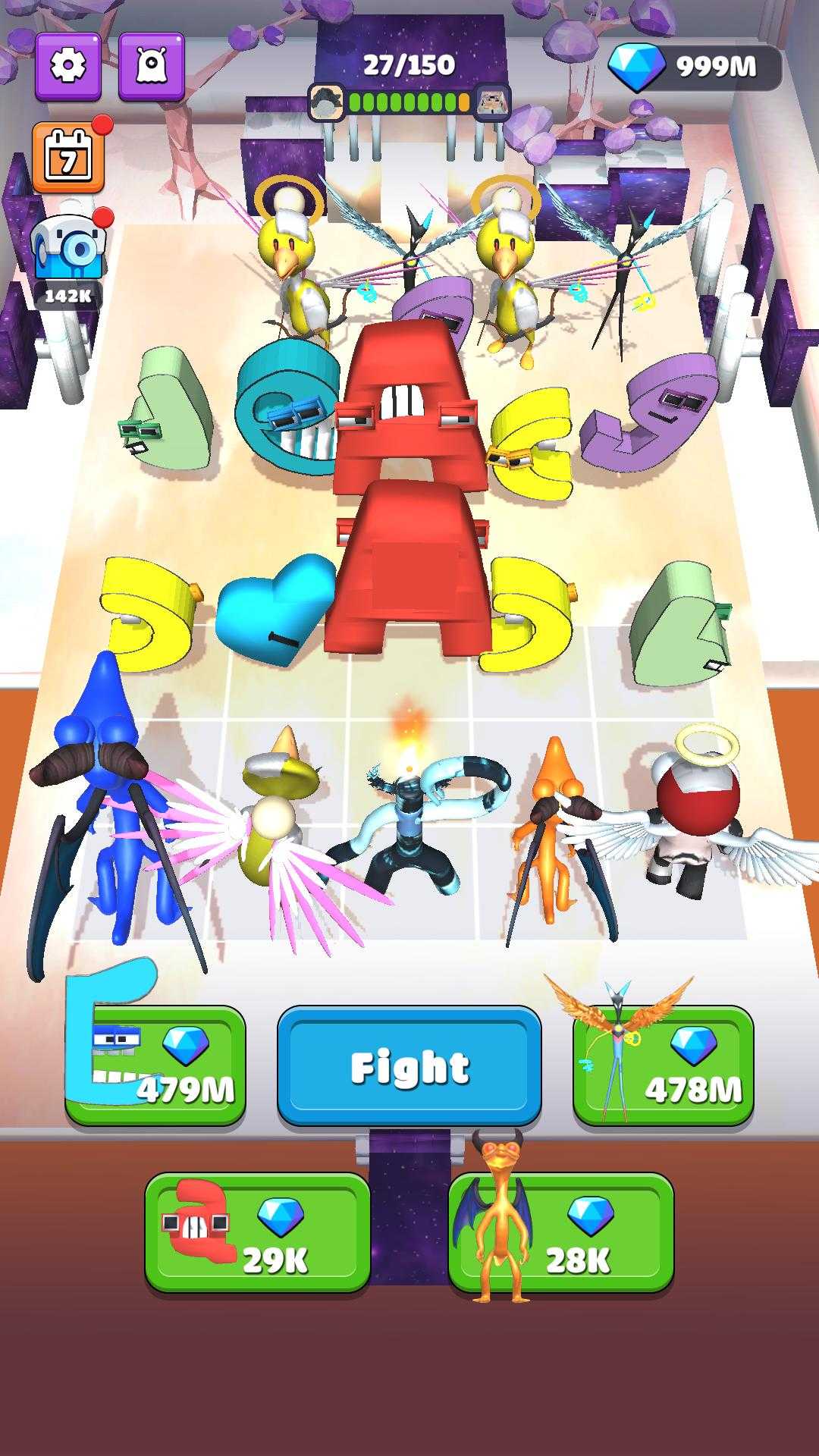Purchase the orange demon for 28K

561,1232
